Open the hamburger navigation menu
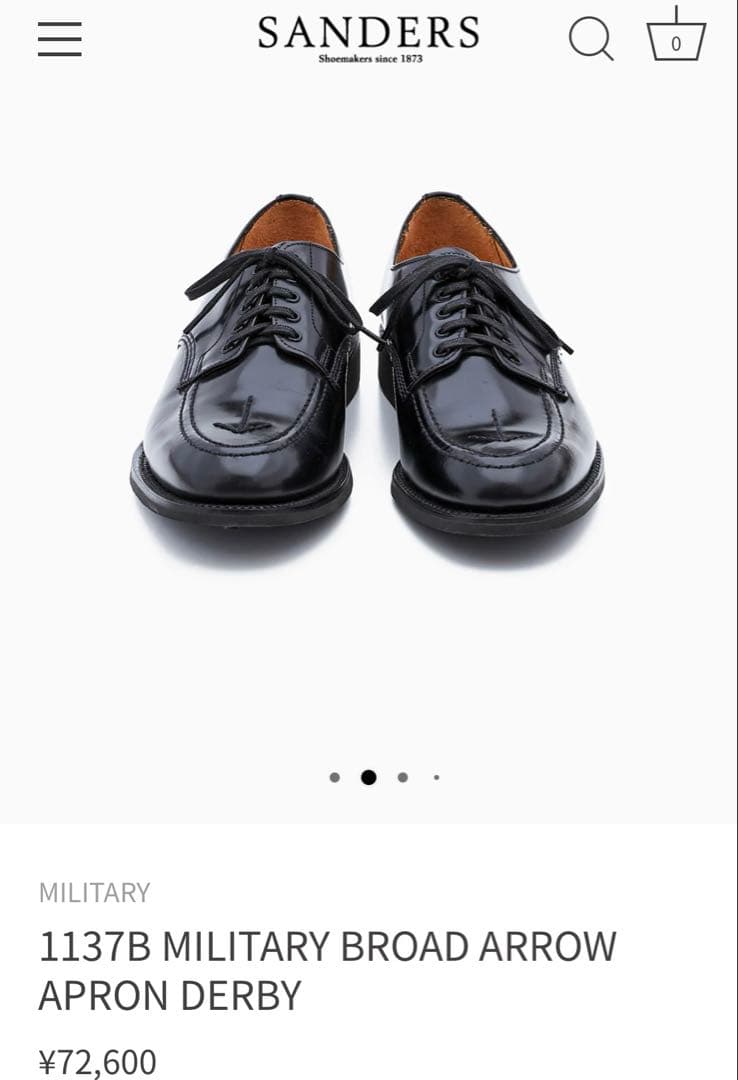Image resolution: width=738 pixels, height=1080 pixels. [x=60, y=37]
